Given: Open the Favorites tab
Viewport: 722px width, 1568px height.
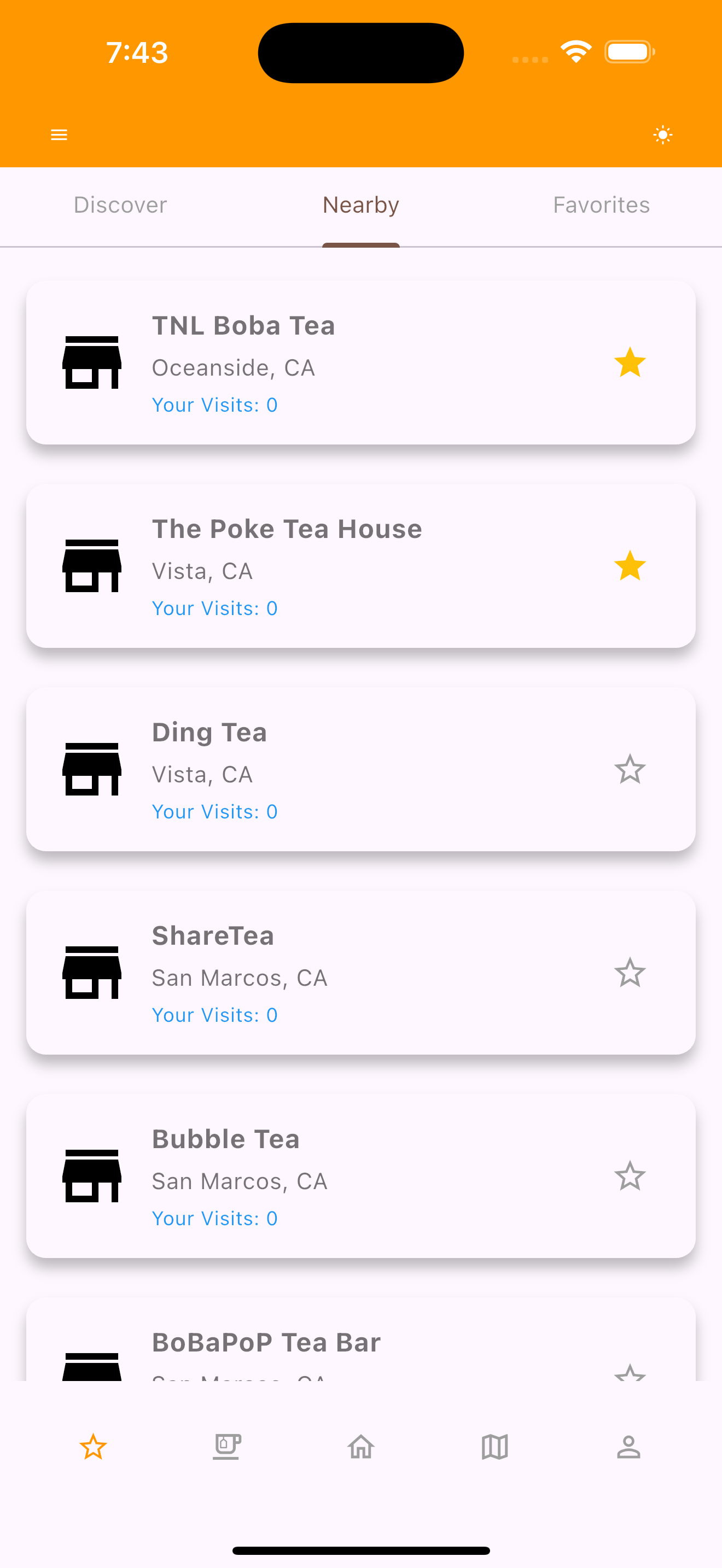Looking at the screenshot, I should [601, 205].
